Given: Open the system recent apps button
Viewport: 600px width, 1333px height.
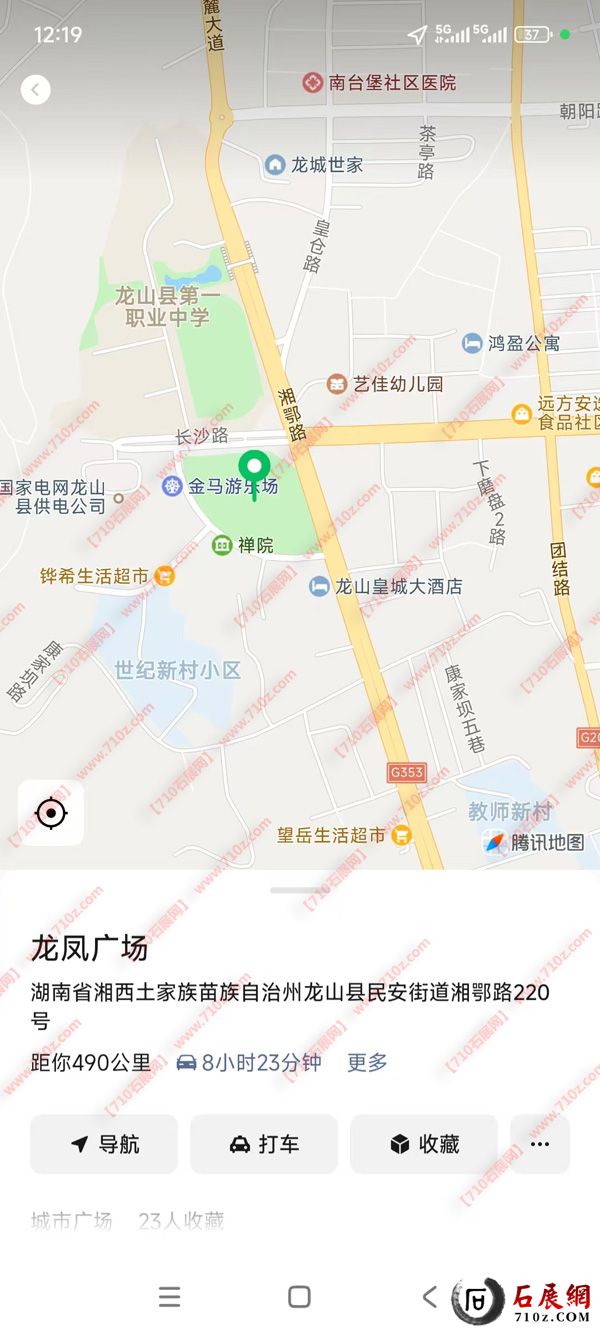Looking at the screenshot, I should coord(170,1297).
